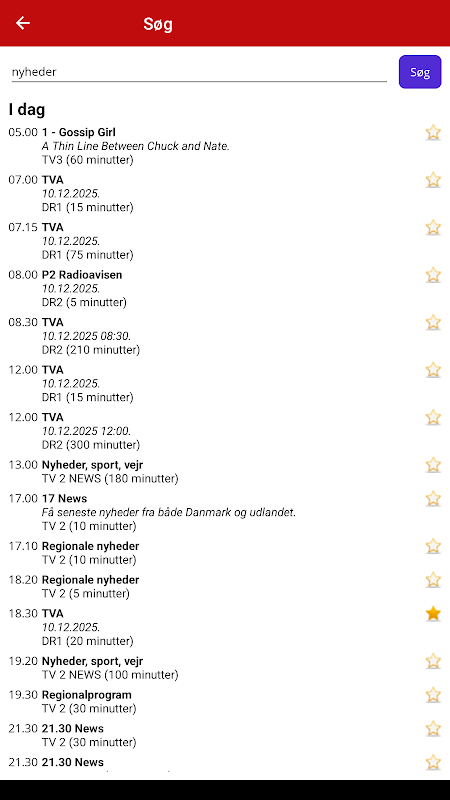Tap the Søg button

click(420, 72)
